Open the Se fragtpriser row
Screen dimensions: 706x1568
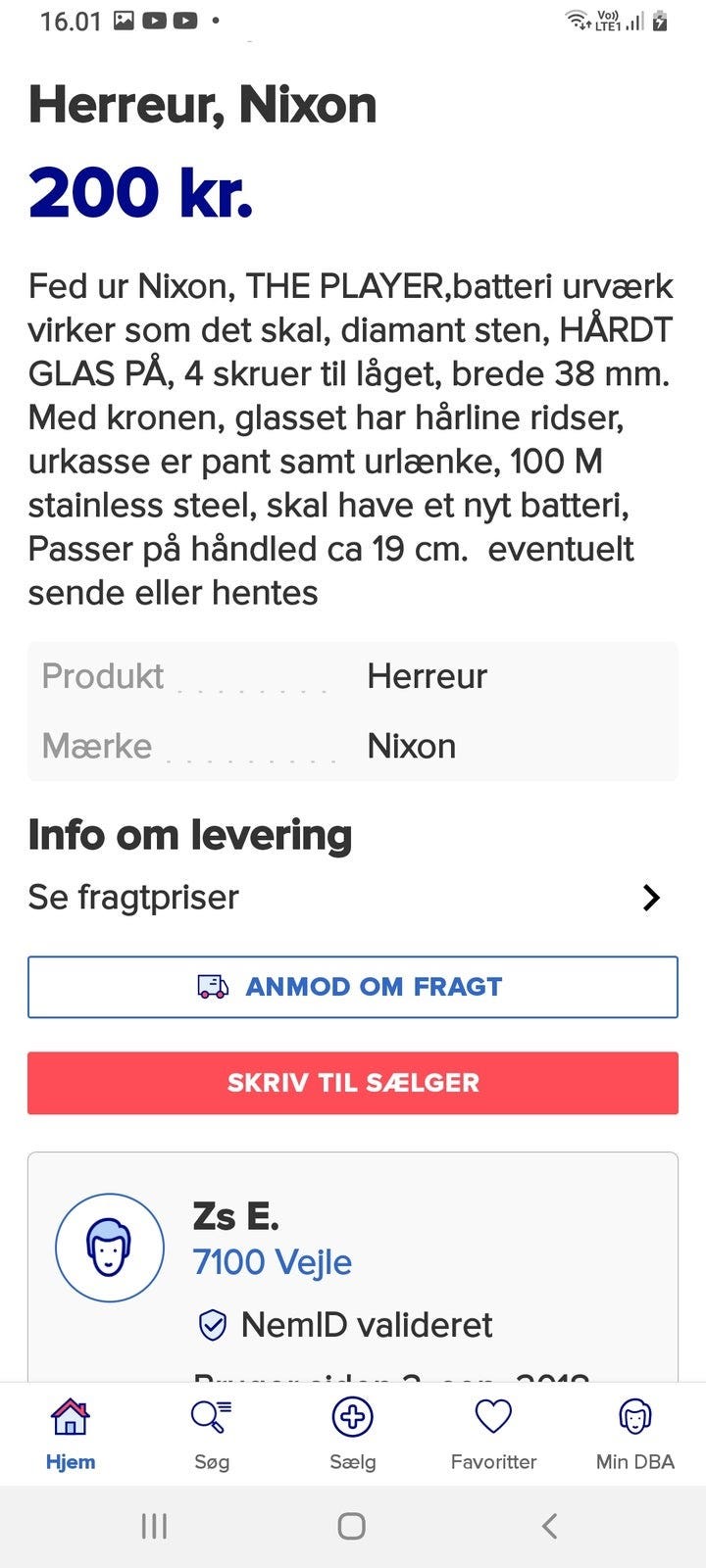(353, 898)
